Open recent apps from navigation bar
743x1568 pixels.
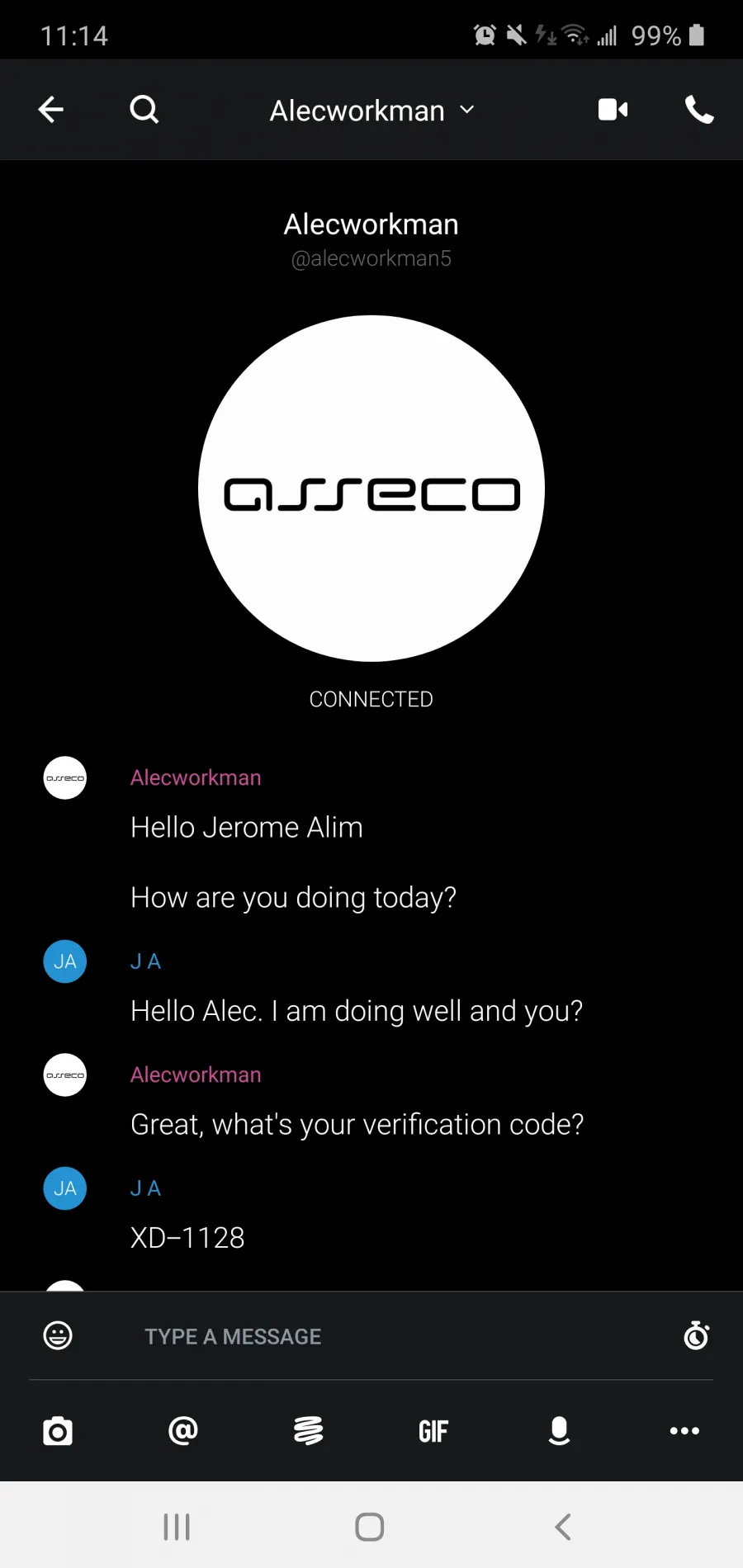[x=177, y=1527]
